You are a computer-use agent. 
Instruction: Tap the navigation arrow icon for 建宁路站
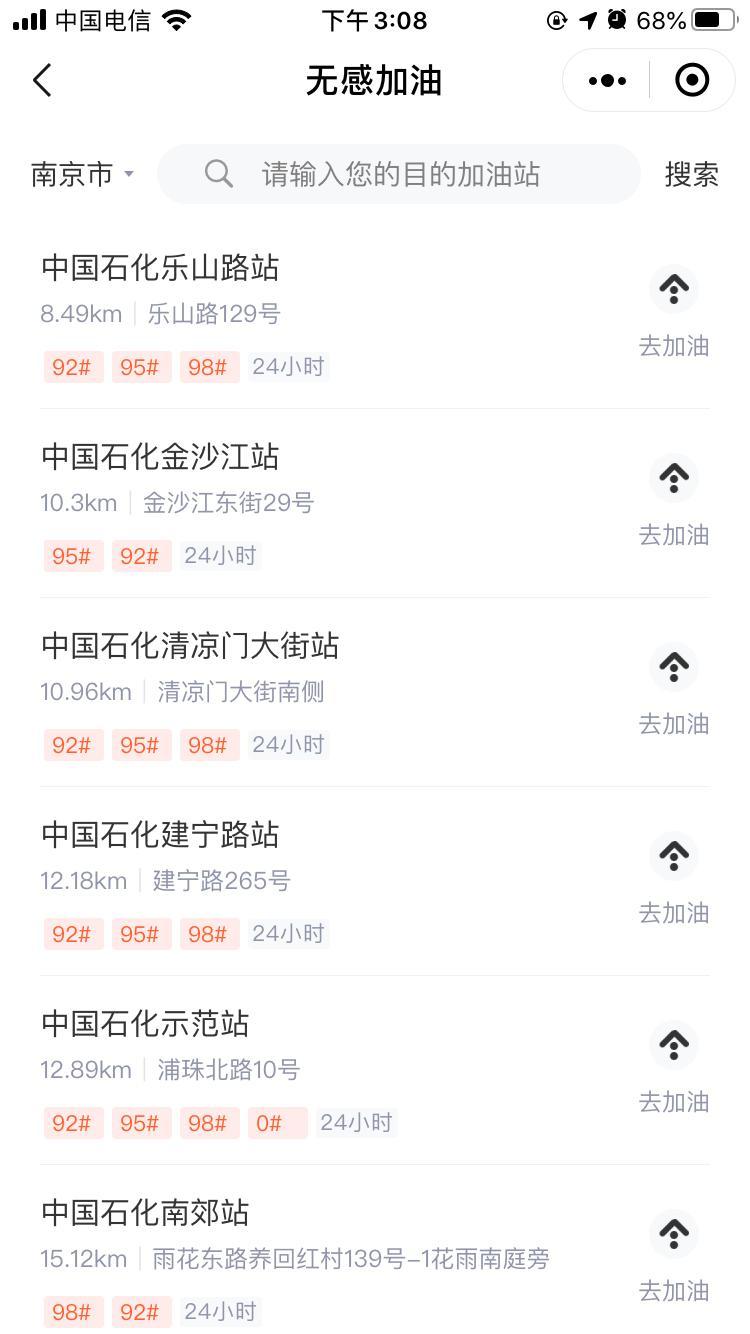point(674,856)
